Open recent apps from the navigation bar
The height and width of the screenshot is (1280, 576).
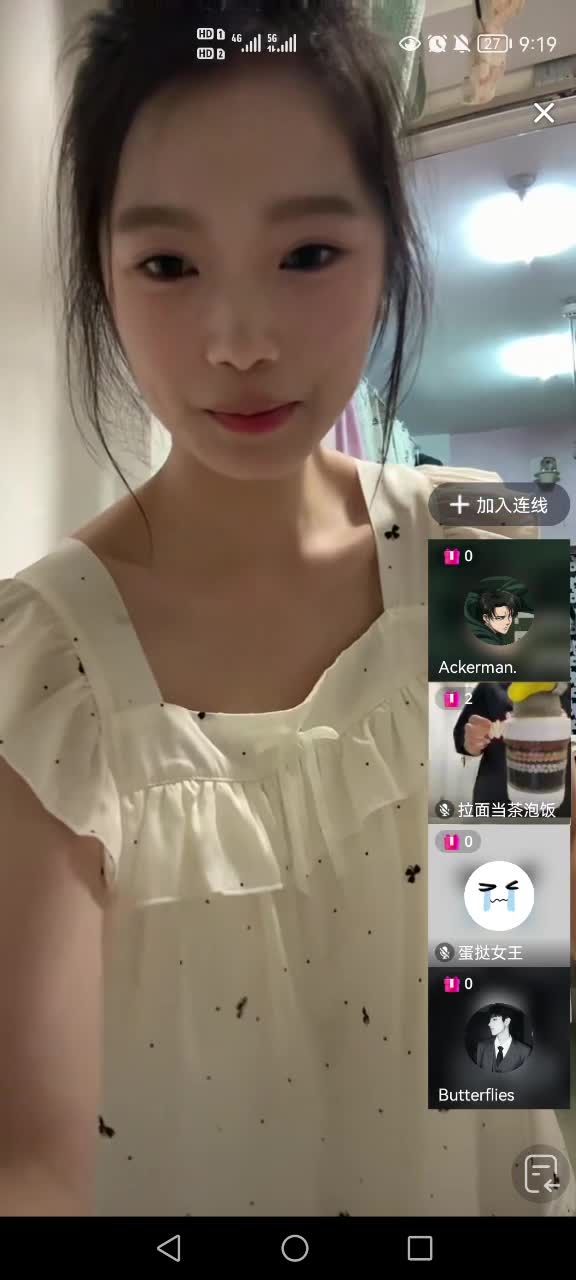pos(420,1247)
